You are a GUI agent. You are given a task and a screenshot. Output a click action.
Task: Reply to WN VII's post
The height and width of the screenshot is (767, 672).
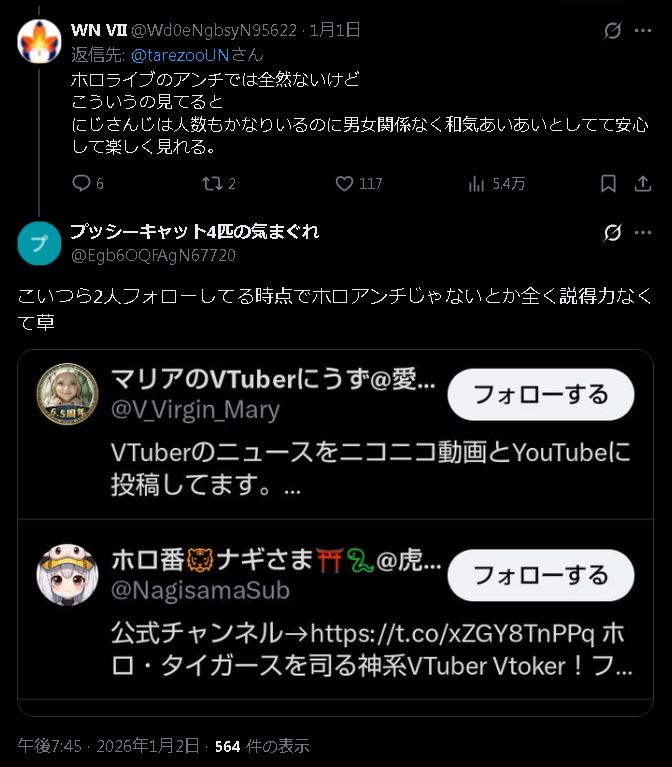(83, 184)
